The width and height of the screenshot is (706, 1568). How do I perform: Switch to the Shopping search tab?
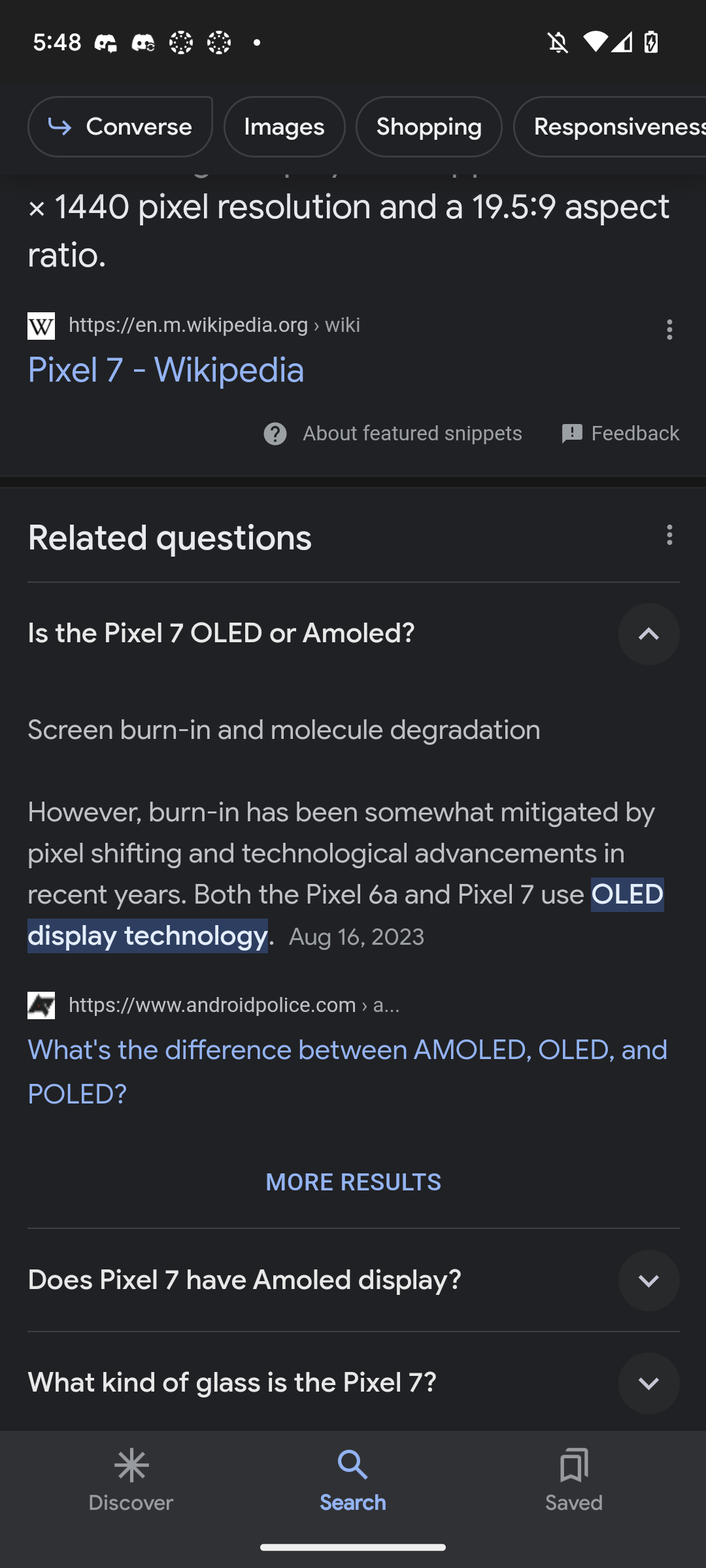(x=429, y=126)
